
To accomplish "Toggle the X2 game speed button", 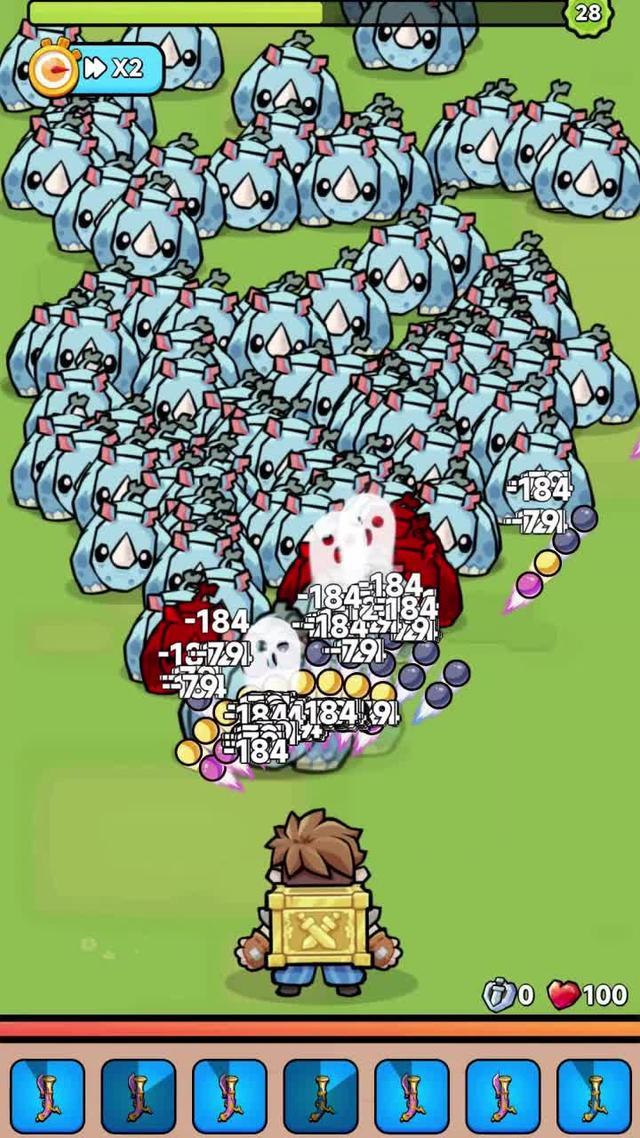I will (x=112, y=68).
